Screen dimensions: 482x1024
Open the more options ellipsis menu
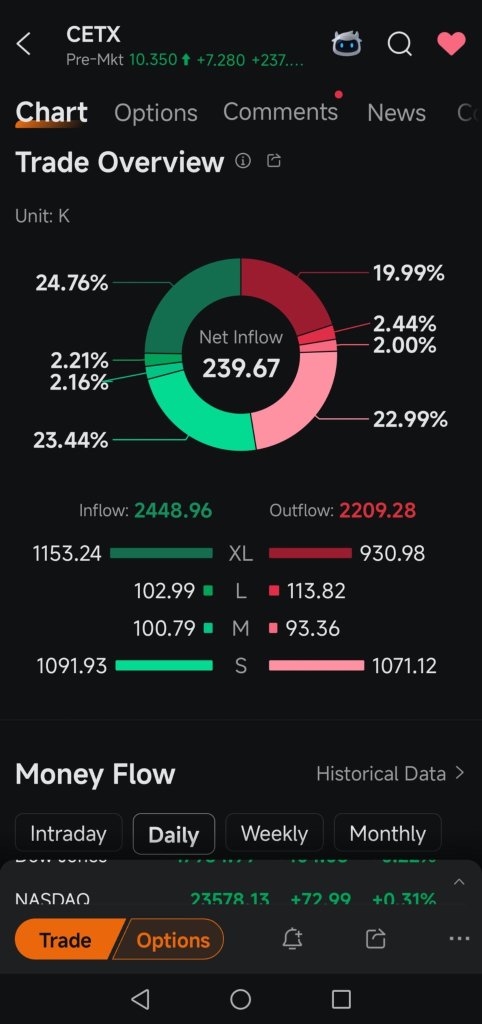tap(459, 939)
